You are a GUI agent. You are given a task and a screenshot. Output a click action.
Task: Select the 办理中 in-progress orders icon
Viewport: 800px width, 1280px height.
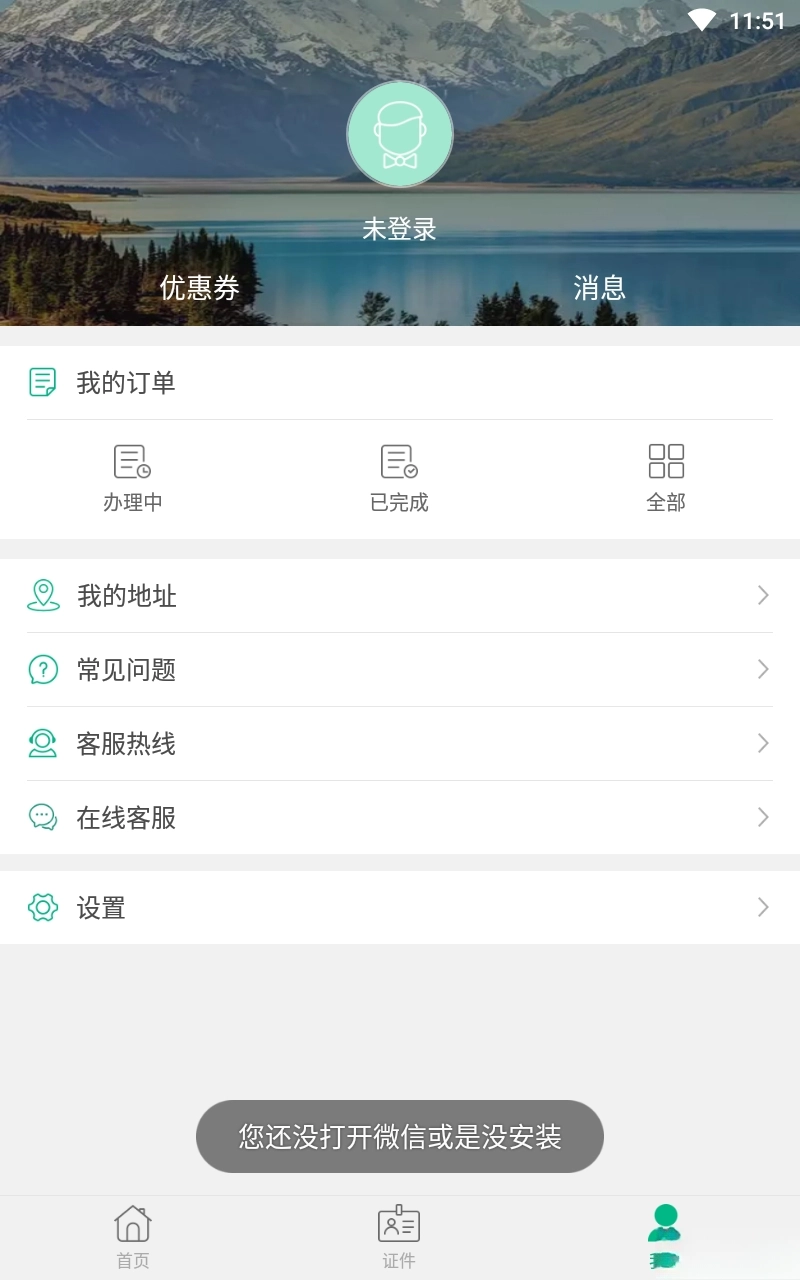click(133, 462)
